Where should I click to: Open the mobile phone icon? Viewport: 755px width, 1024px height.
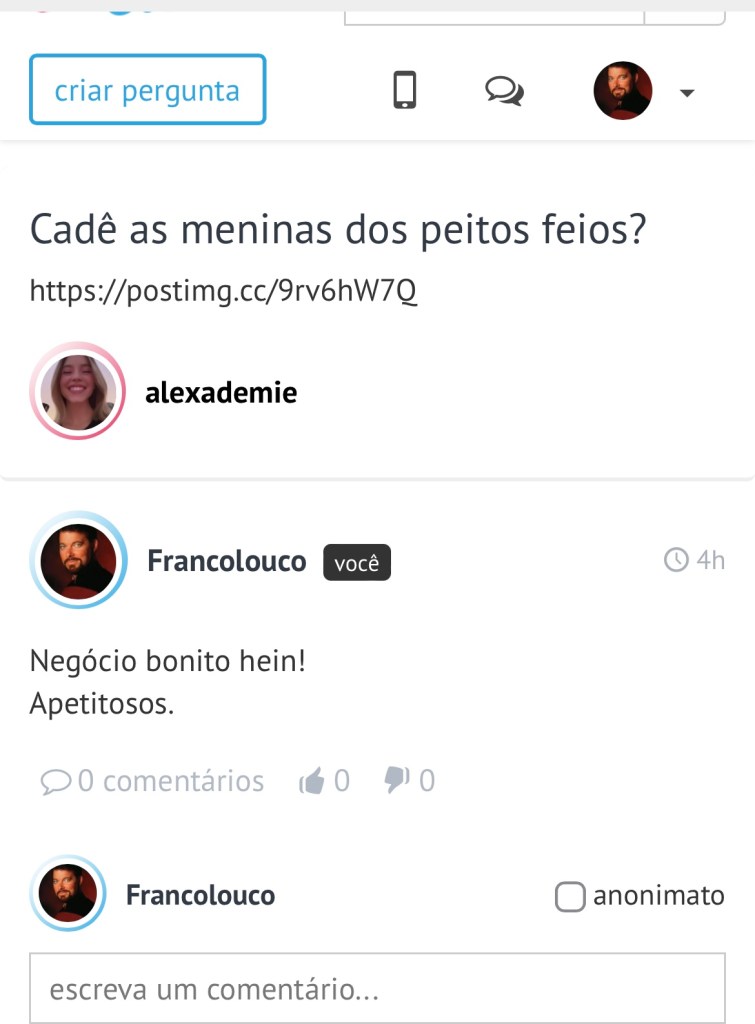click(x=404, y=91)
